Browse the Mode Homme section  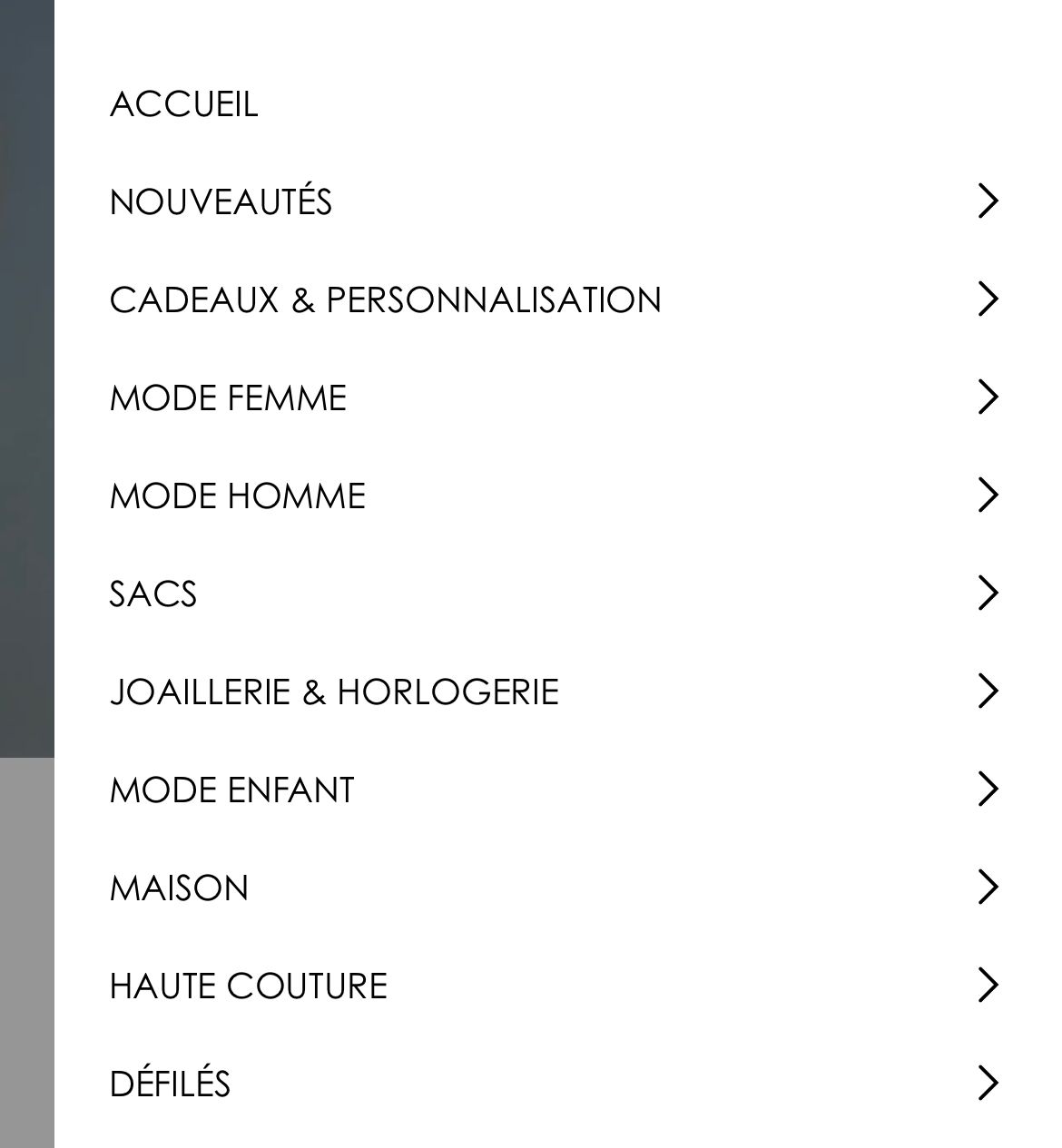[x=237, y=496]
